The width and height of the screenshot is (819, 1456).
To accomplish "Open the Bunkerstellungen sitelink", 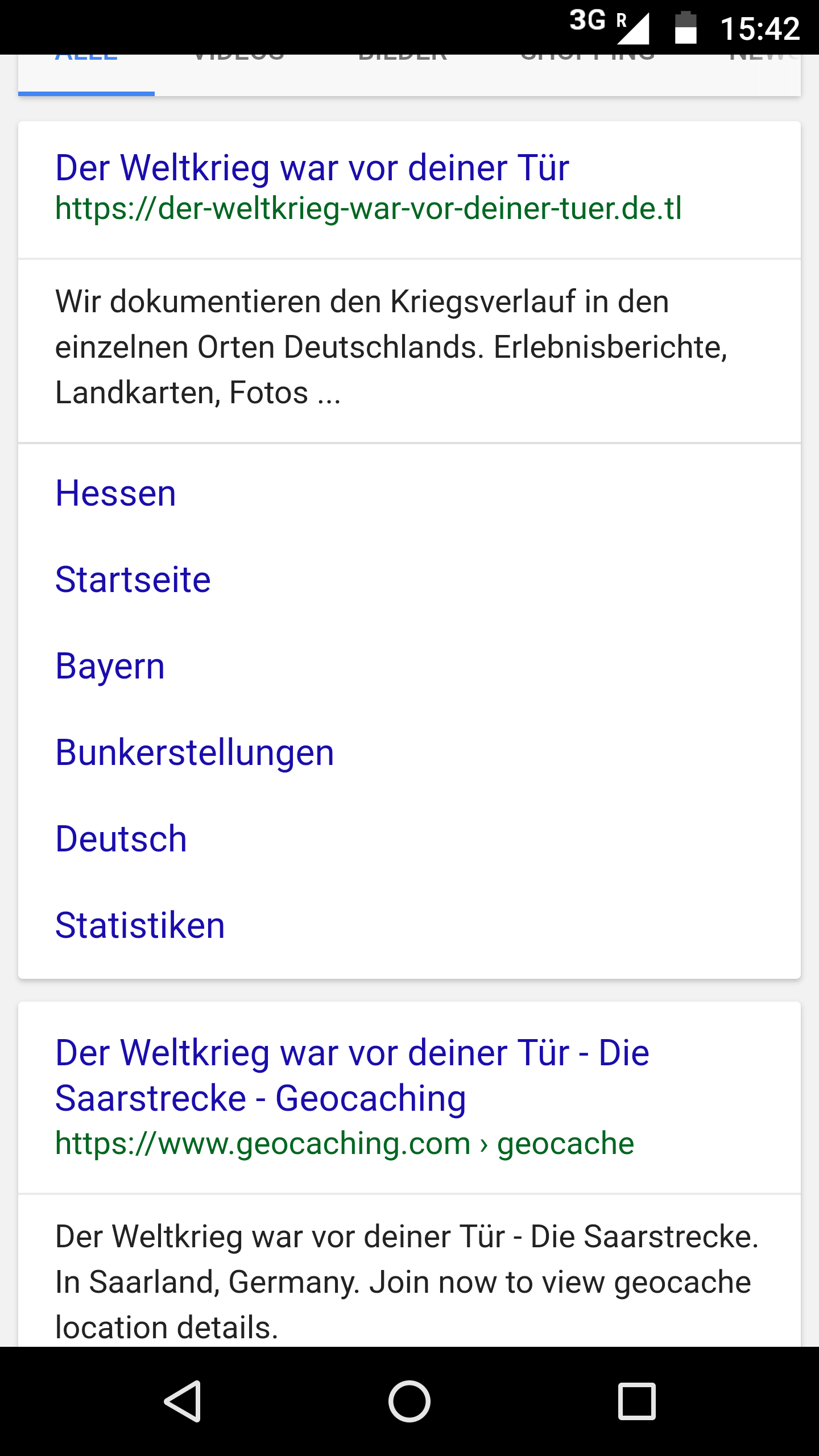I will coord(195,752).
